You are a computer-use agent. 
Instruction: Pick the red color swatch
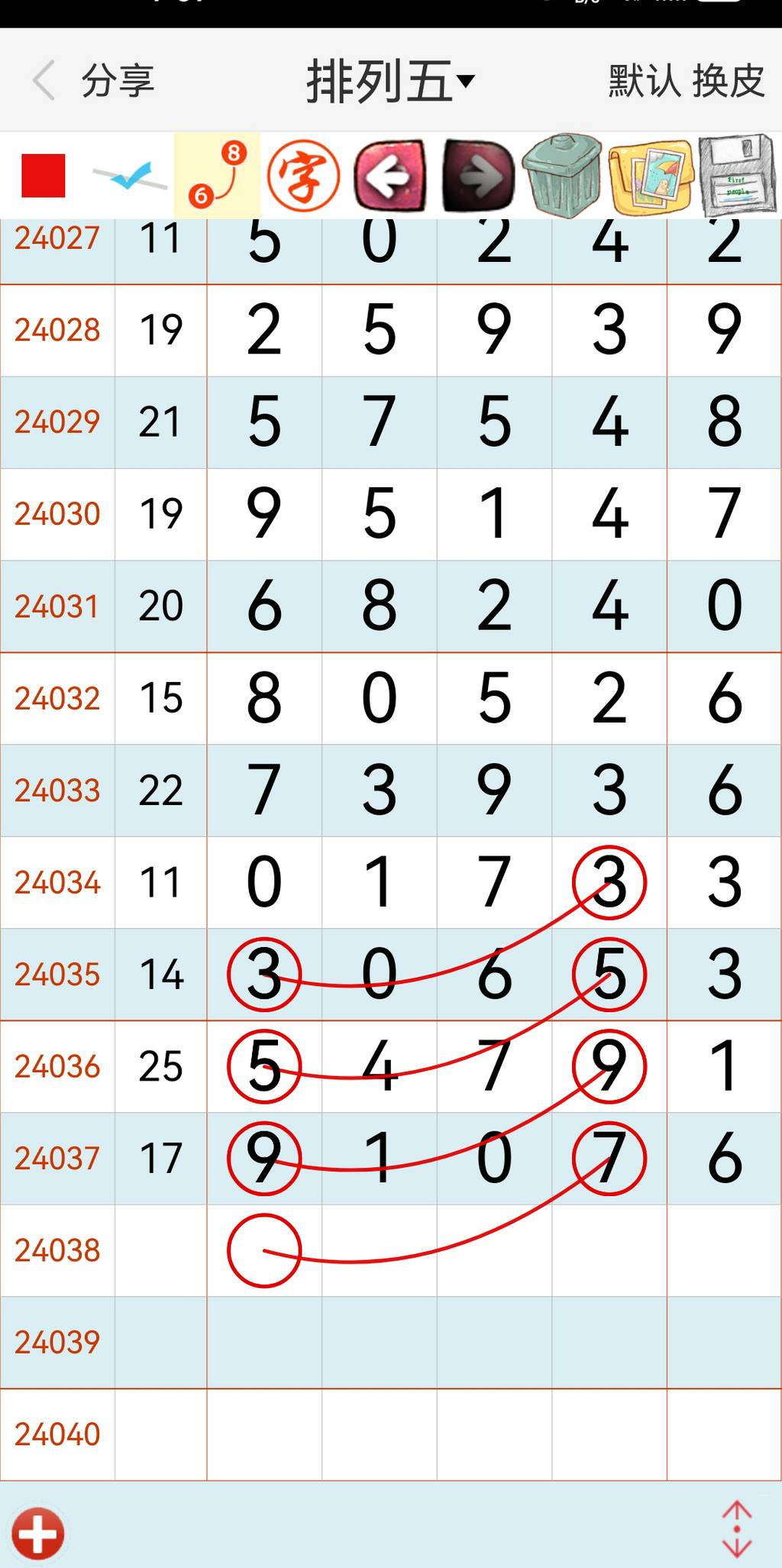[44, 174]
